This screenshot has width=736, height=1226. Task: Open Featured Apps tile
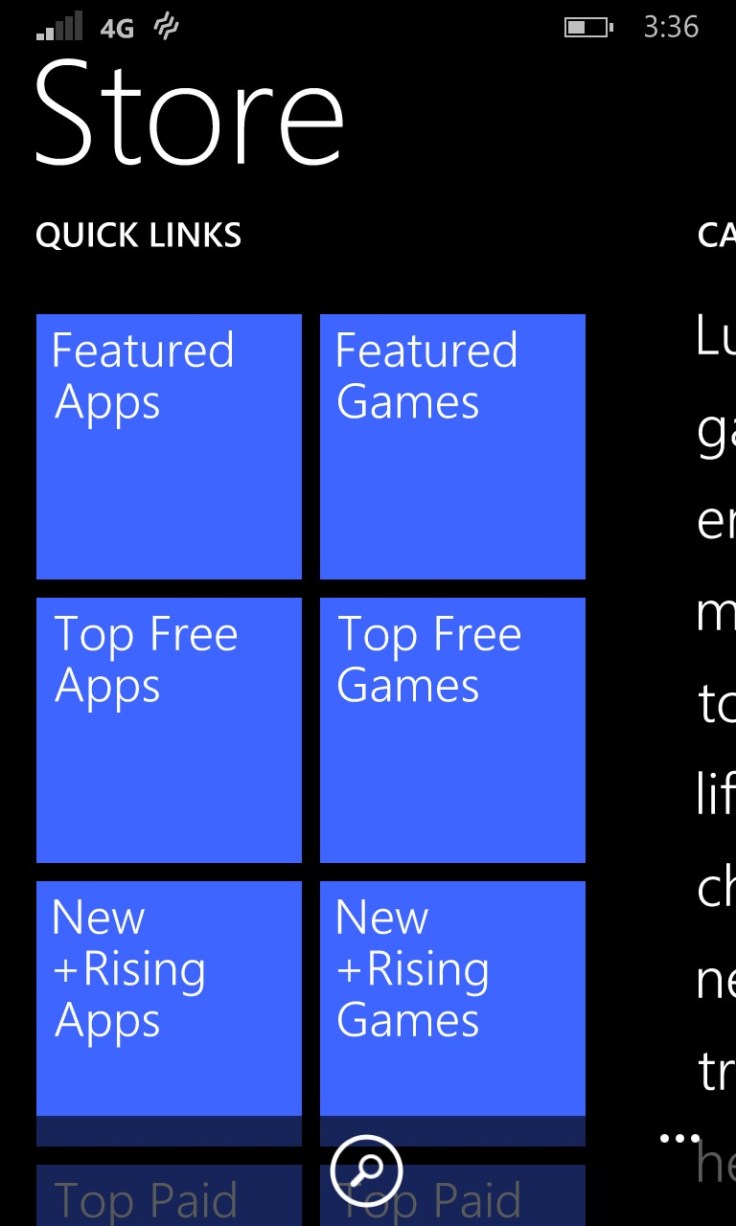(168, 446)
